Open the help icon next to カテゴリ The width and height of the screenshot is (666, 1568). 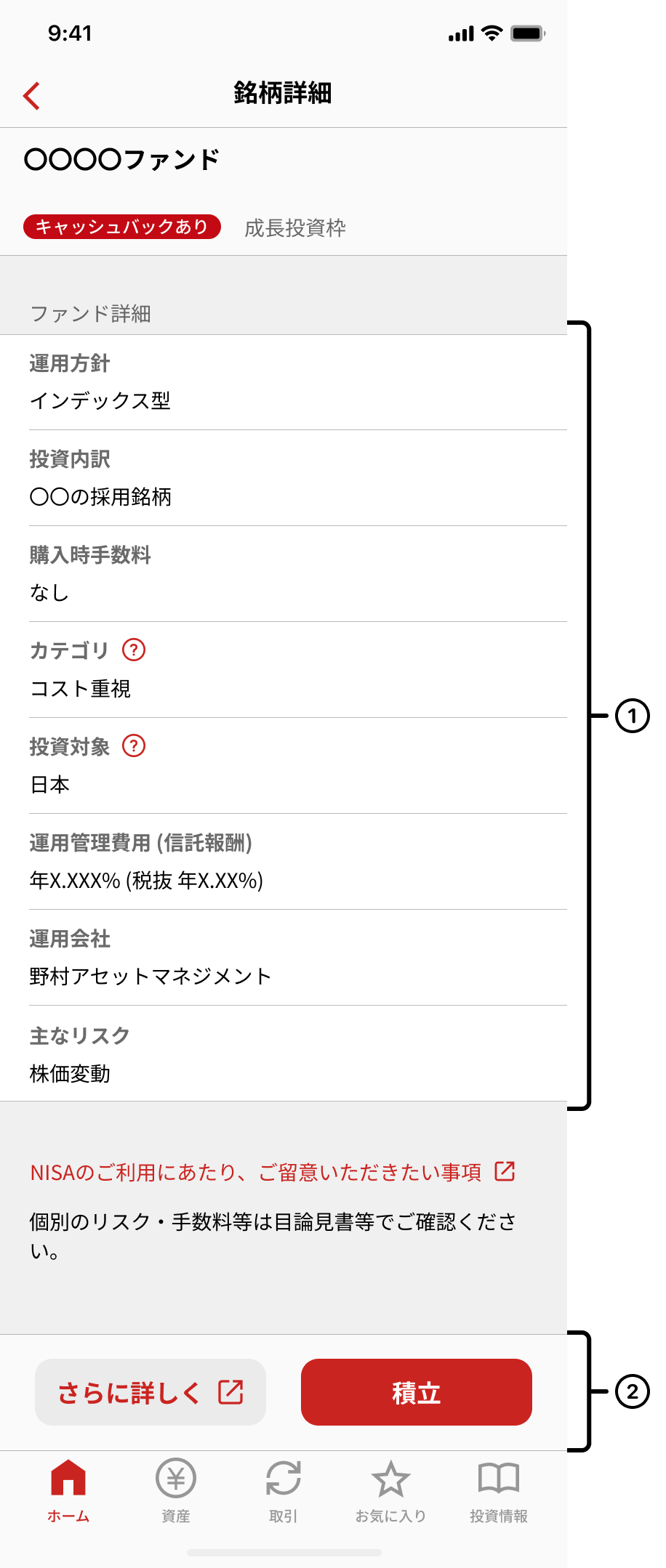(x=134, y=650)
